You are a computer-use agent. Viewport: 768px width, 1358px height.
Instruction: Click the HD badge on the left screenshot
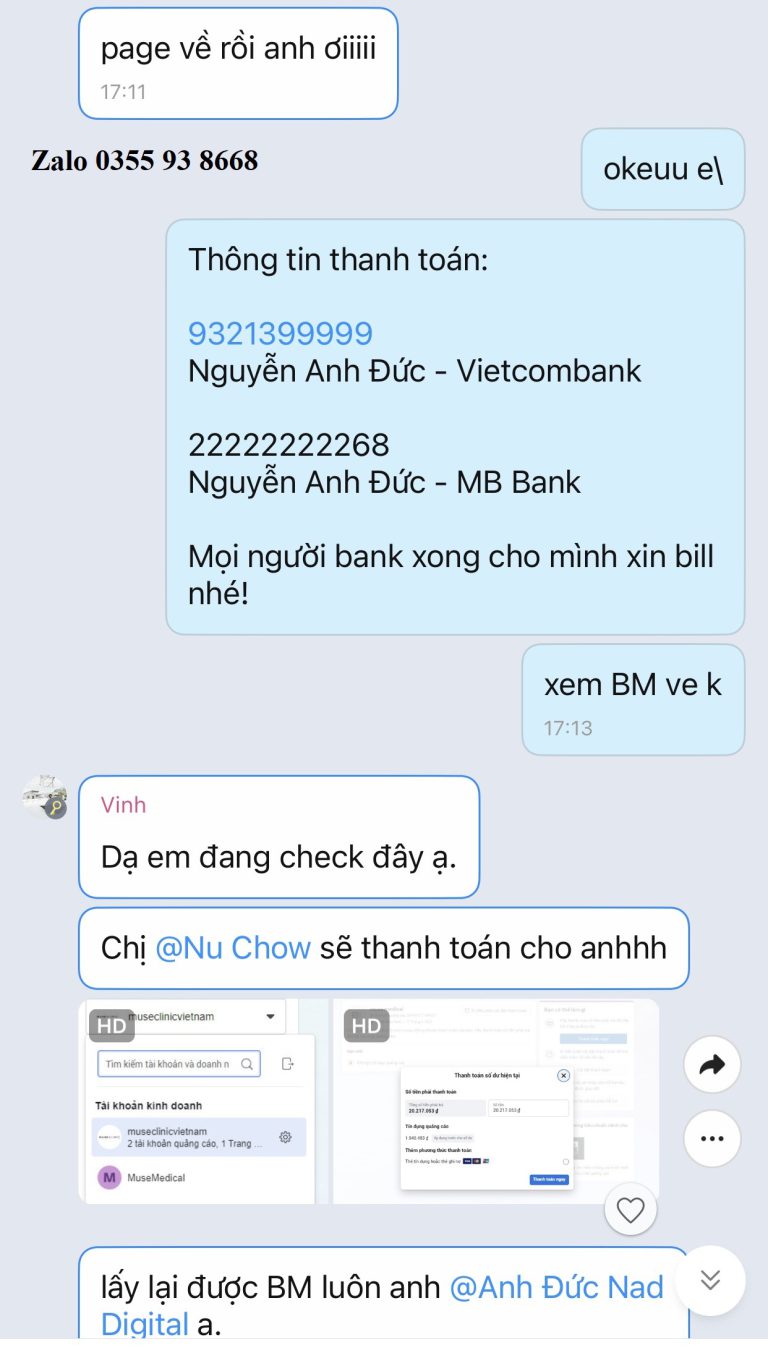[112, 1025]
